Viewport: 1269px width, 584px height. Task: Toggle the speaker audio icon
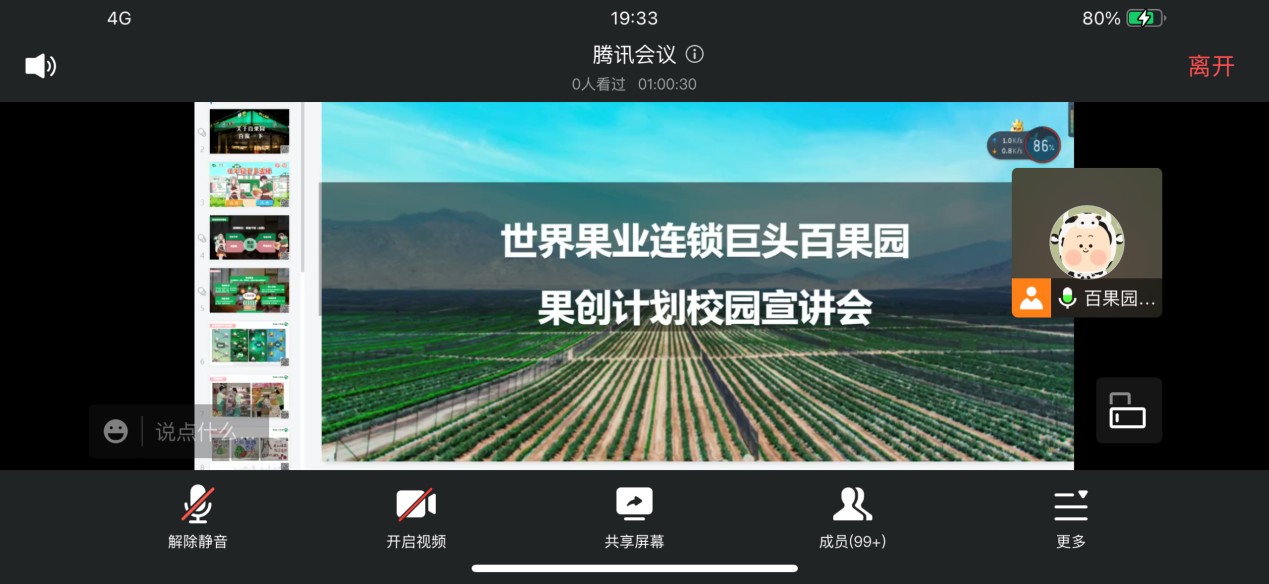[x=40, y=66]
